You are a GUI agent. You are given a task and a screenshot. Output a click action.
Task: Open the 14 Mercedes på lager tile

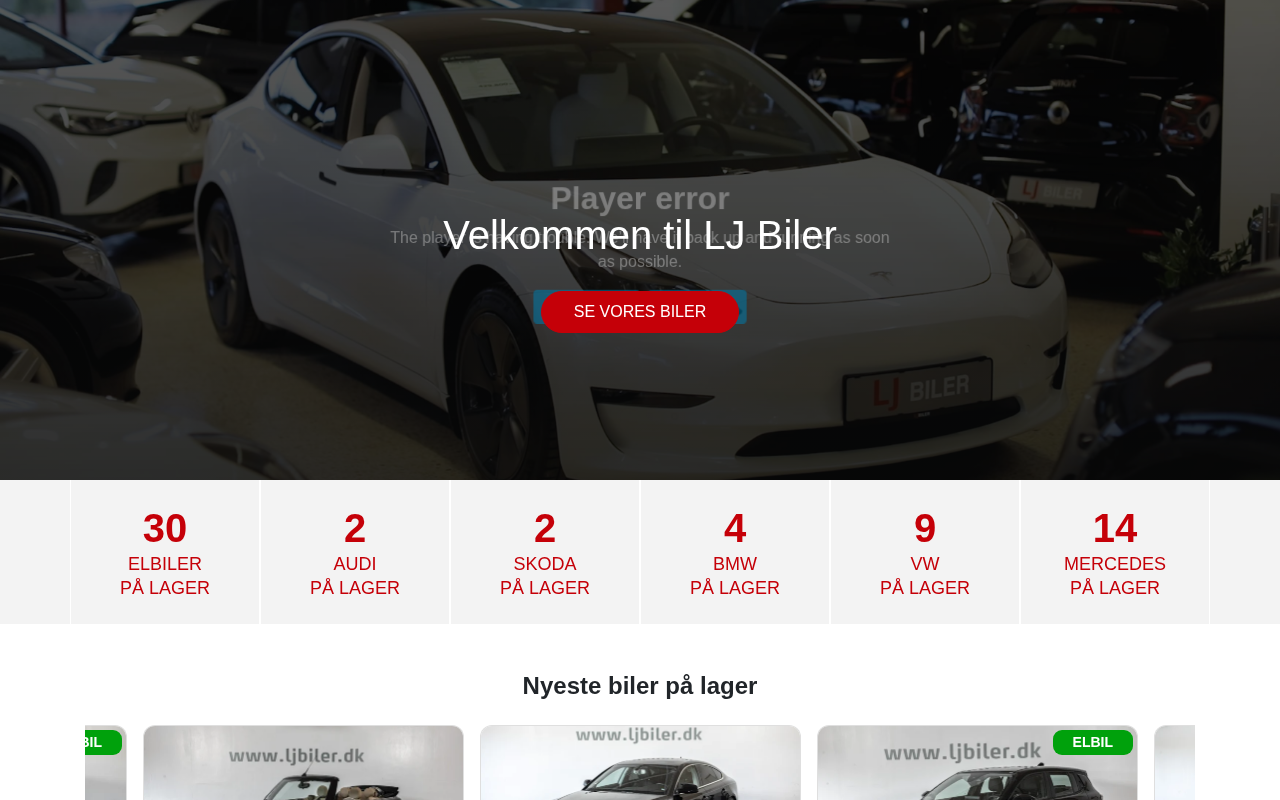pyautogui.click(x=1115, y=552)
